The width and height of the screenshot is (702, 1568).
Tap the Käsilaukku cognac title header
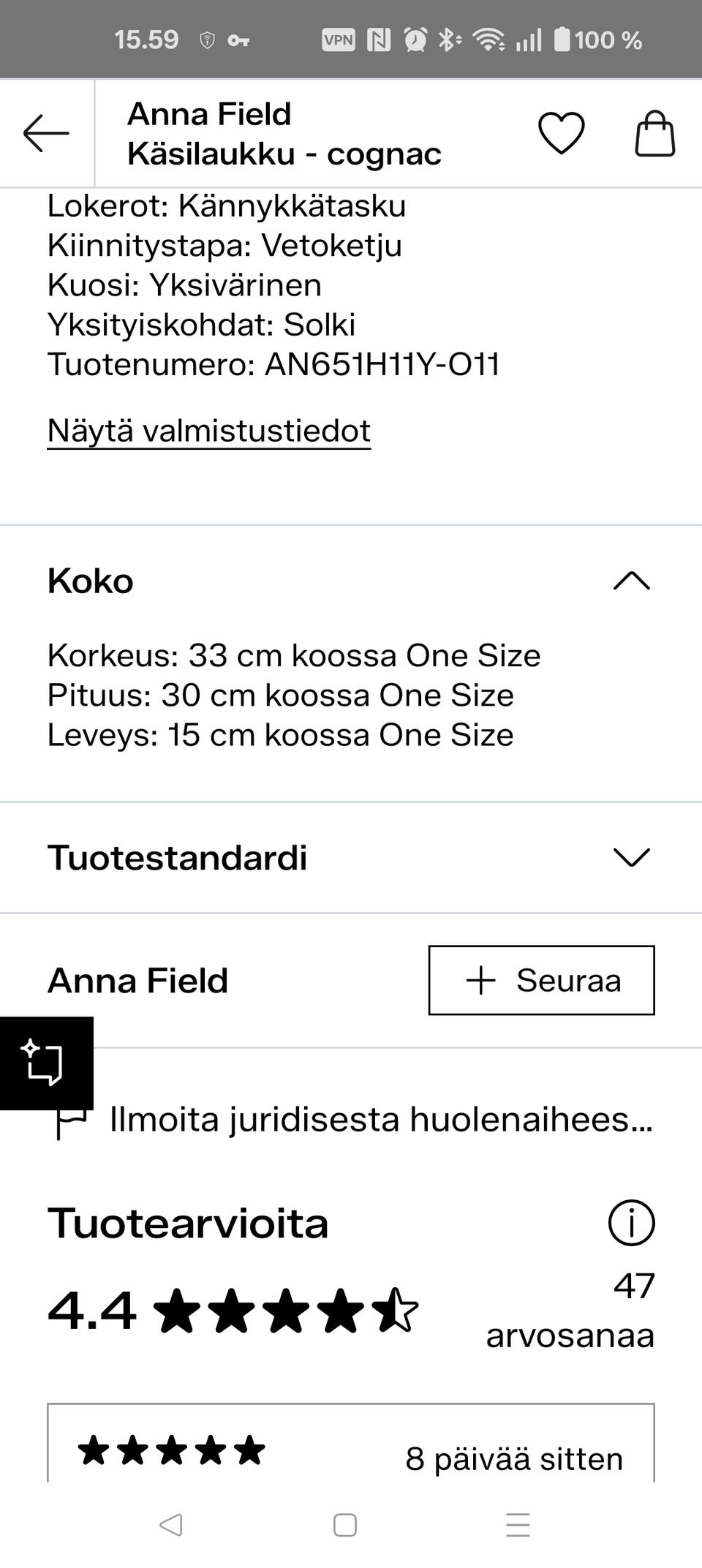(x=285, y=134)
